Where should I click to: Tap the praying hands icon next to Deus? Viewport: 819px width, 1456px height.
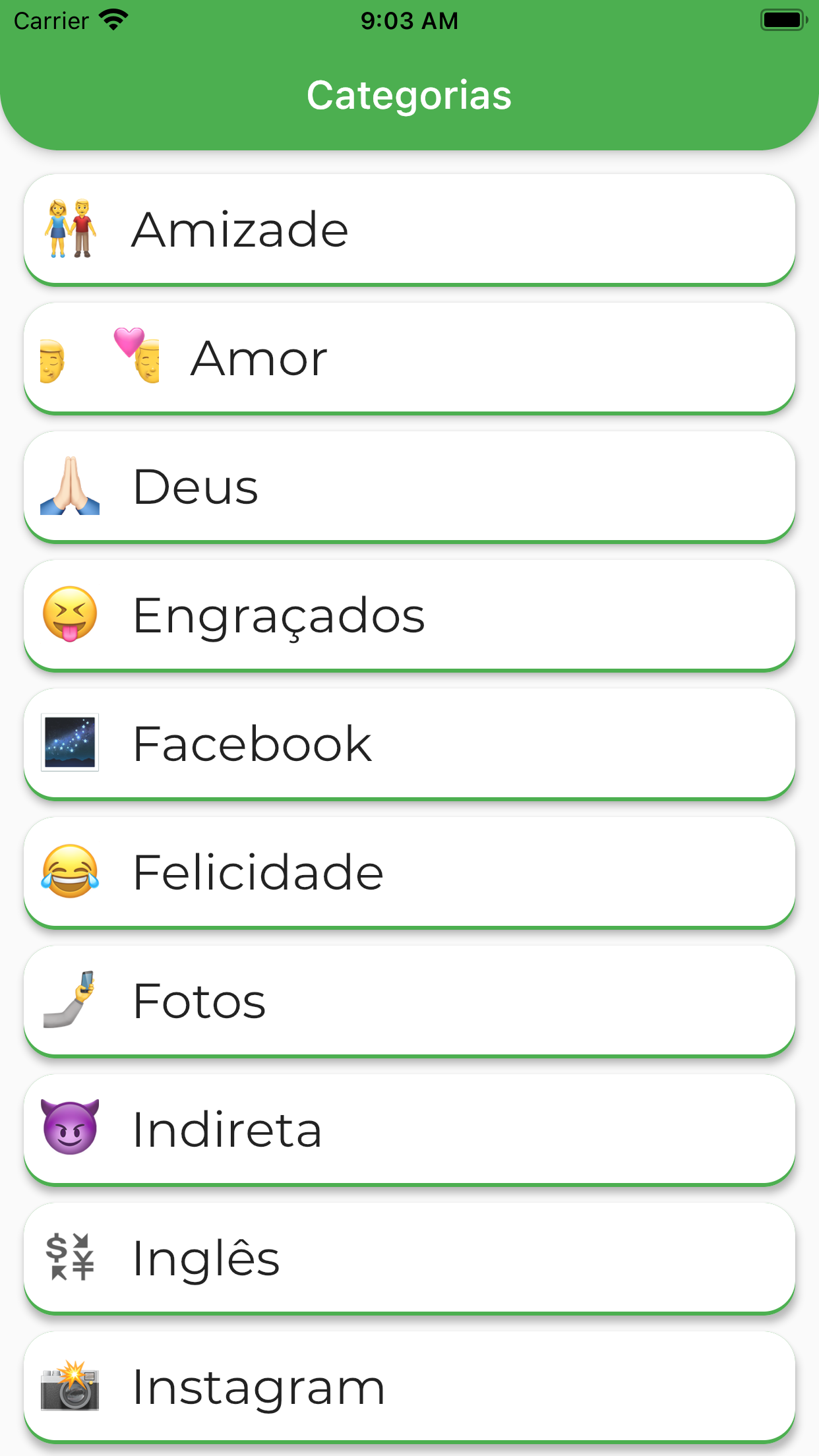[69, 486]
